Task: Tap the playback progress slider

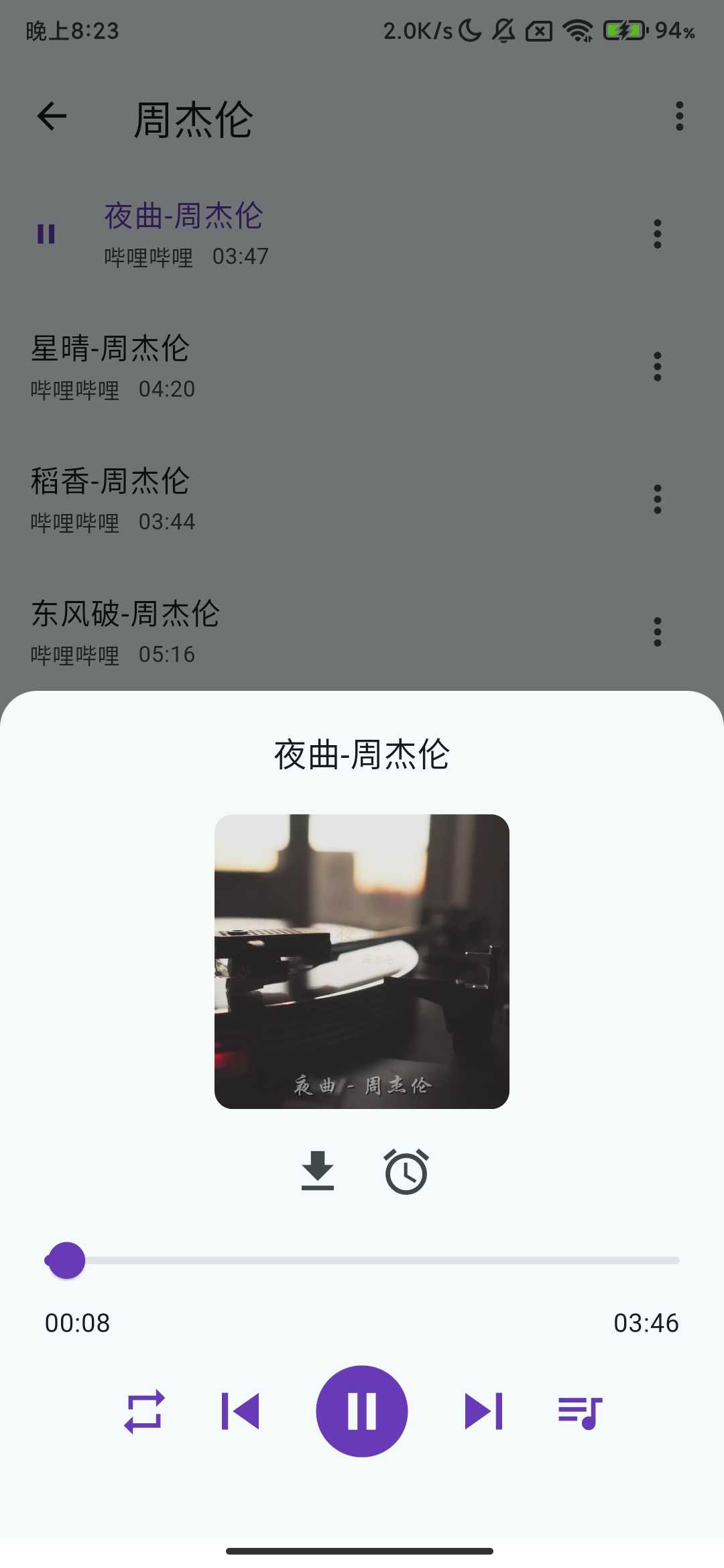Action: pyautogui.click(x=362, y=1260)
